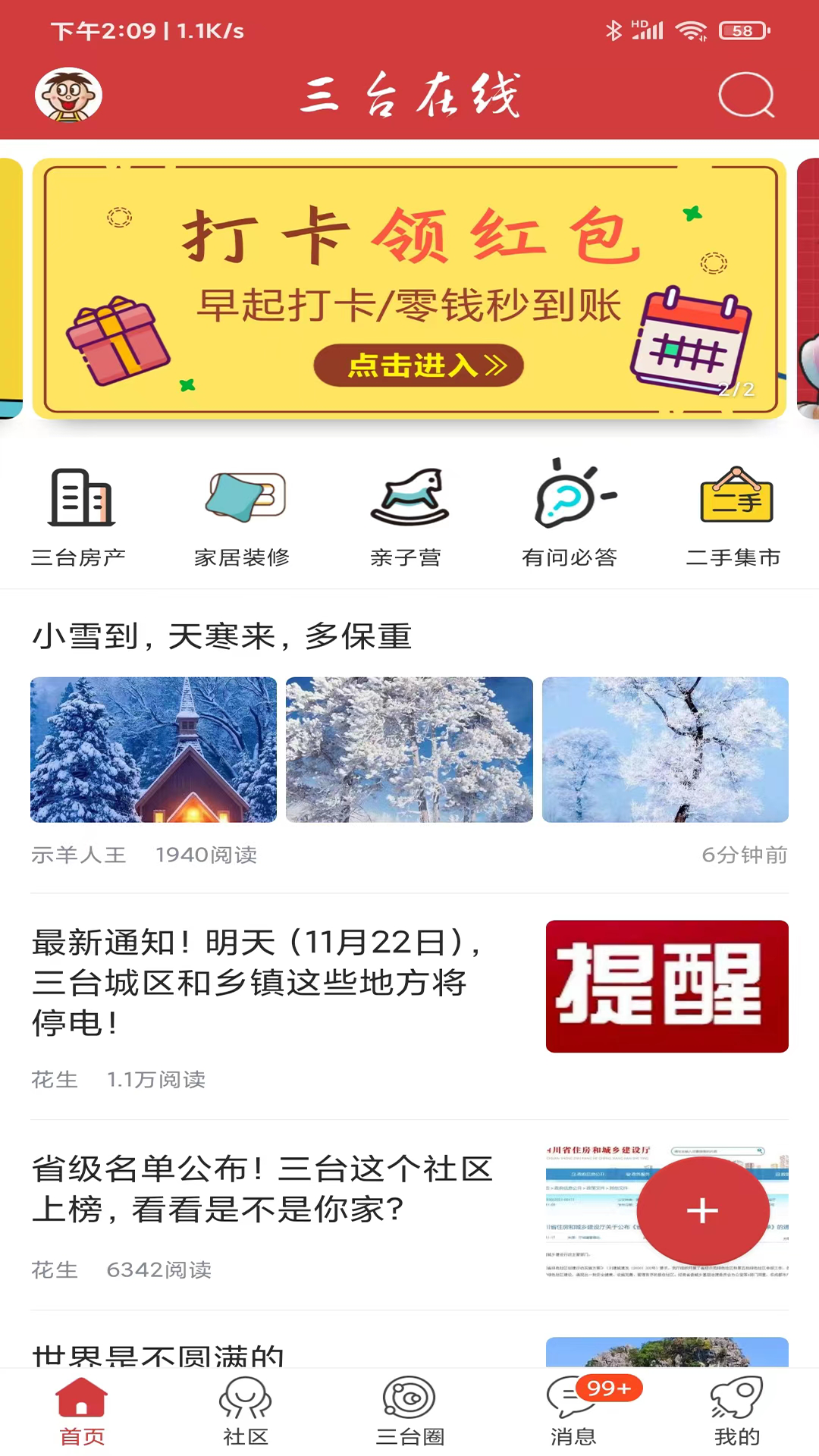Open the 打卡领红包 banner
Viewport: 819px width, 1456px height.
point(409,288)
